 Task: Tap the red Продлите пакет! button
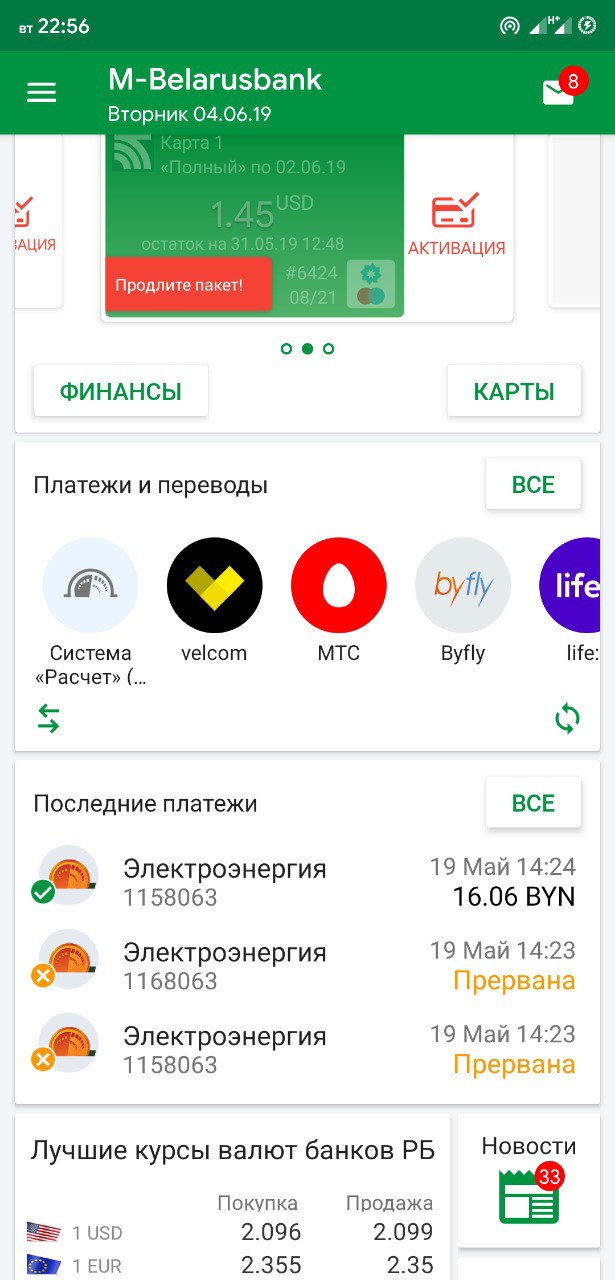175,284
